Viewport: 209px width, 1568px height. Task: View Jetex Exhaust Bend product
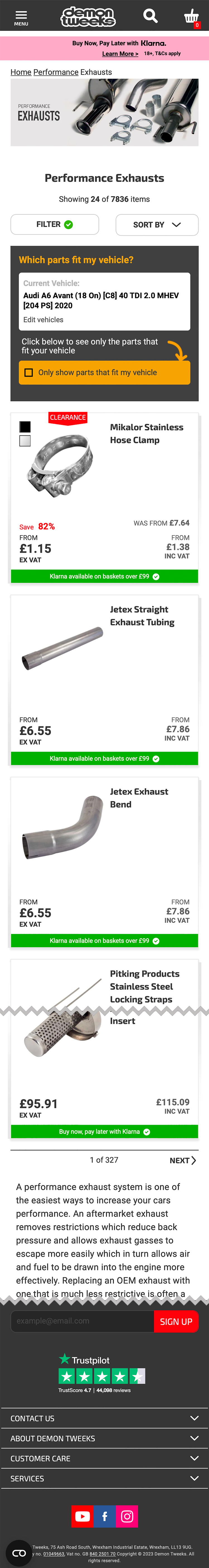(139, 798)
